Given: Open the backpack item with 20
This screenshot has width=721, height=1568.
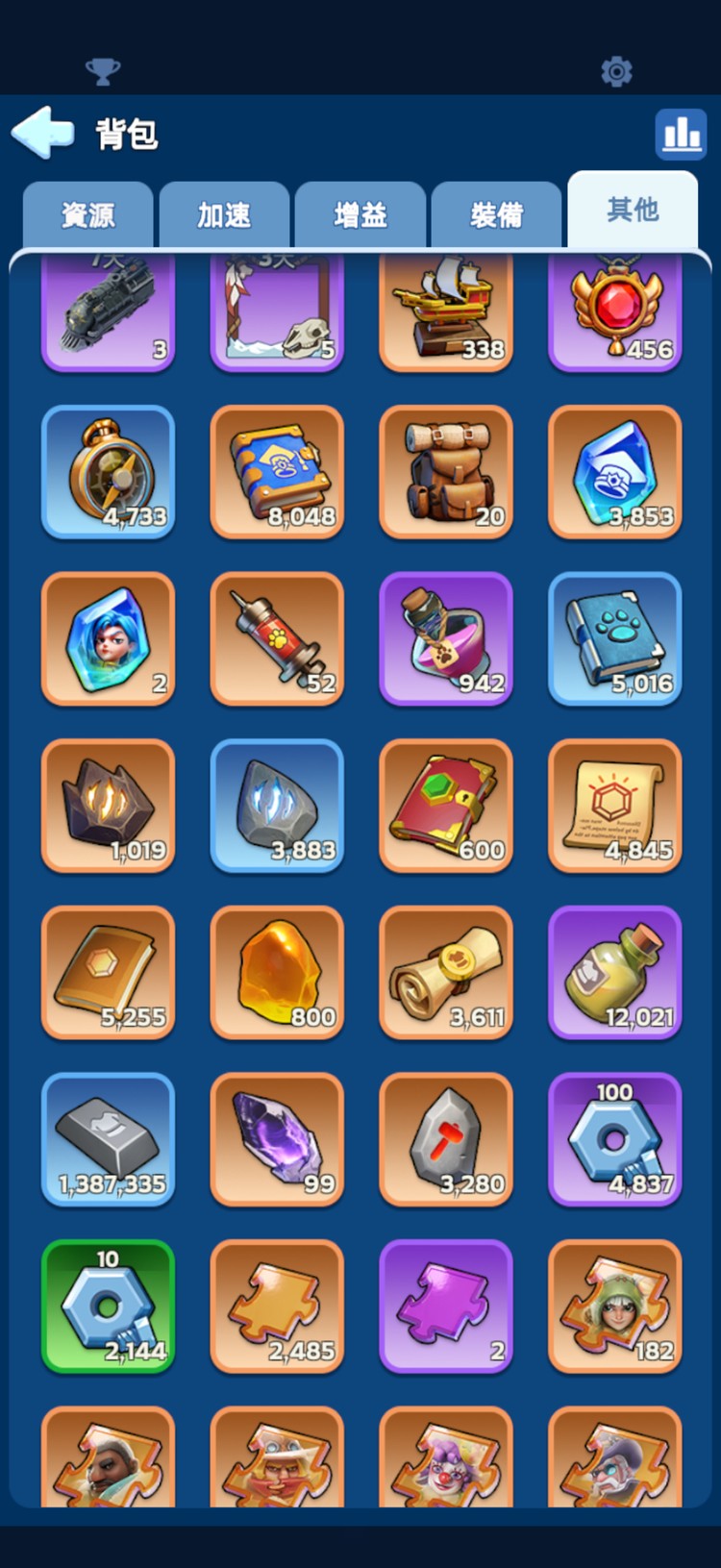Looking at the screenshot, I should point(446,471).
